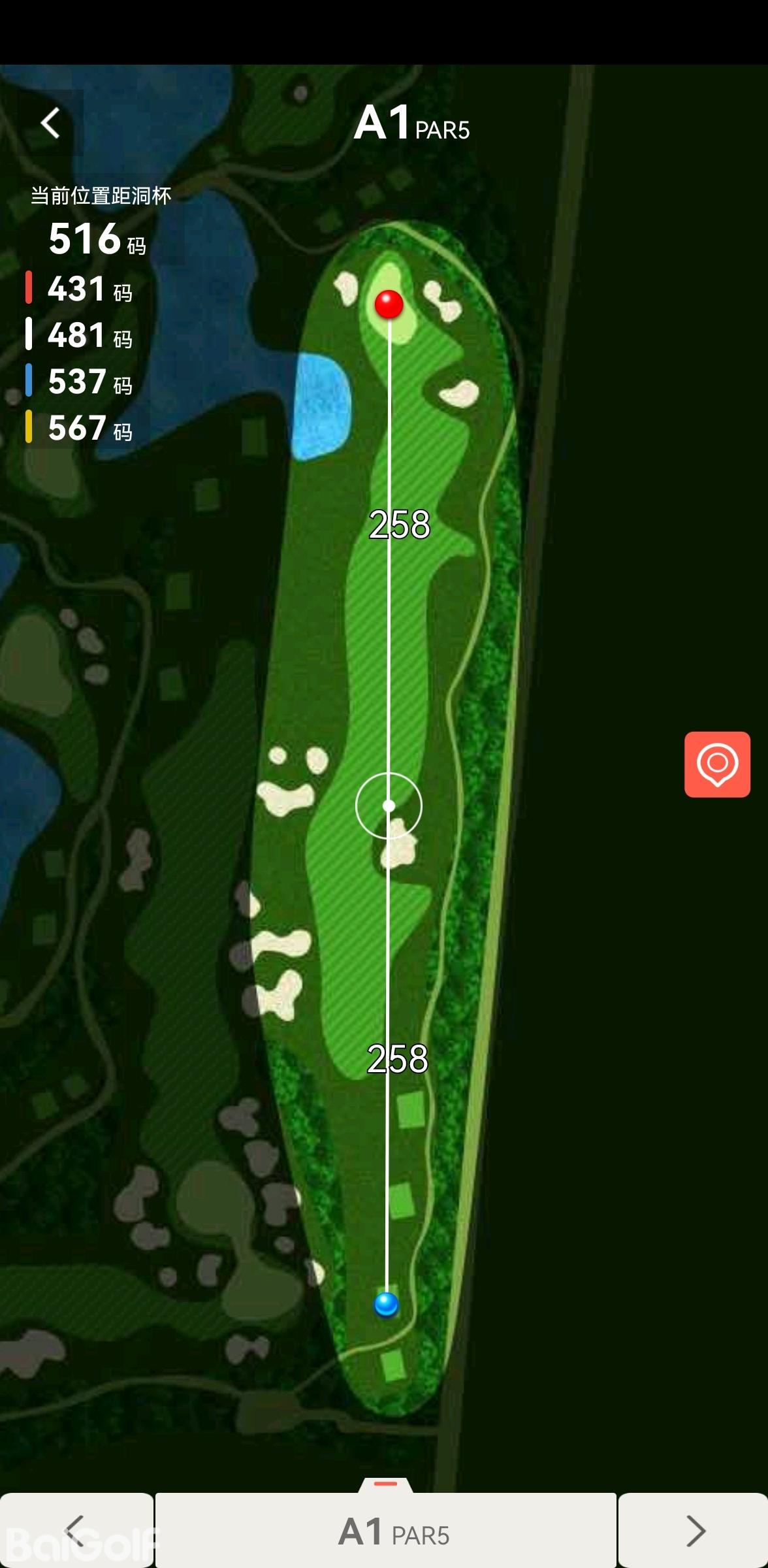Go to the previous hole

pos(76,1530)
